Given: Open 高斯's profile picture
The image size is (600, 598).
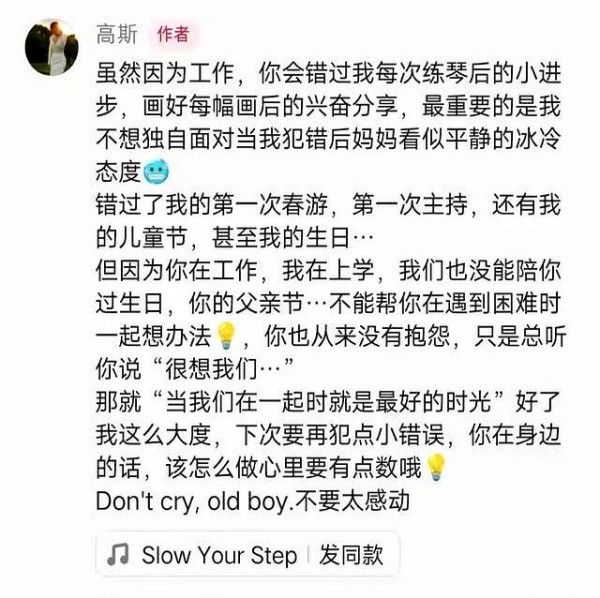Looking at the screenshot, I should pyautogui.click(x=51, y=45).
